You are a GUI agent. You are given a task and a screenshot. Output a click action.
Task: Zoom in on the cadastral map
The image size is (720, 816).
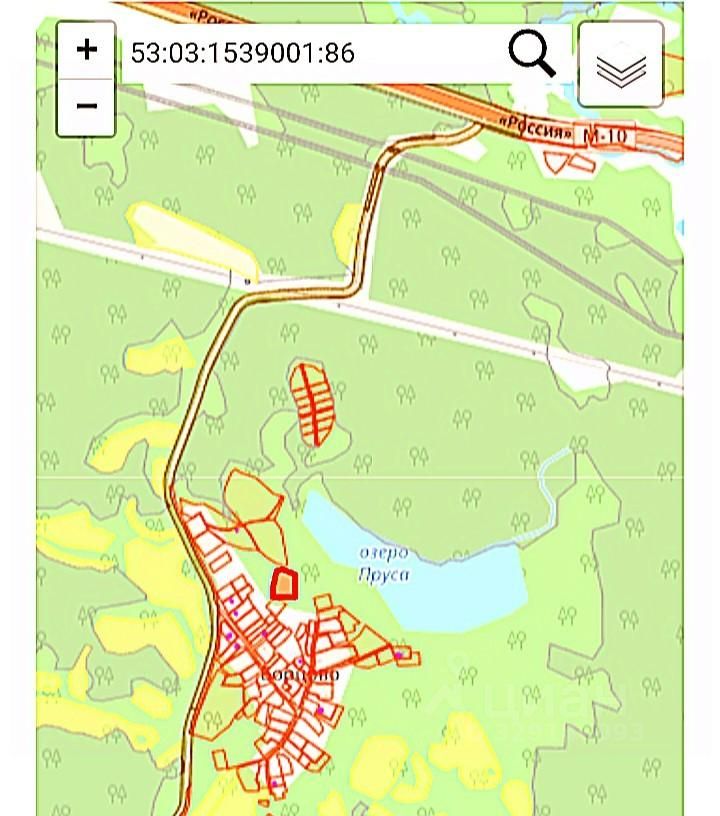[x=87, y=50]
